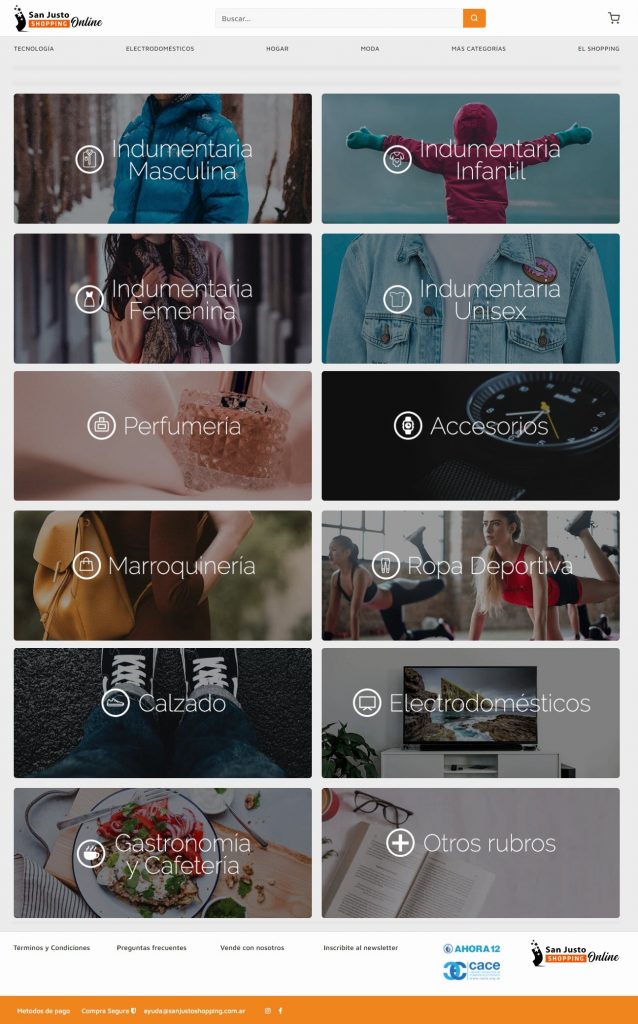Open Preguntas frecuentes link
Viewport: 638px width, 1024px height.
pyautogui.click(x=151, y=947)
